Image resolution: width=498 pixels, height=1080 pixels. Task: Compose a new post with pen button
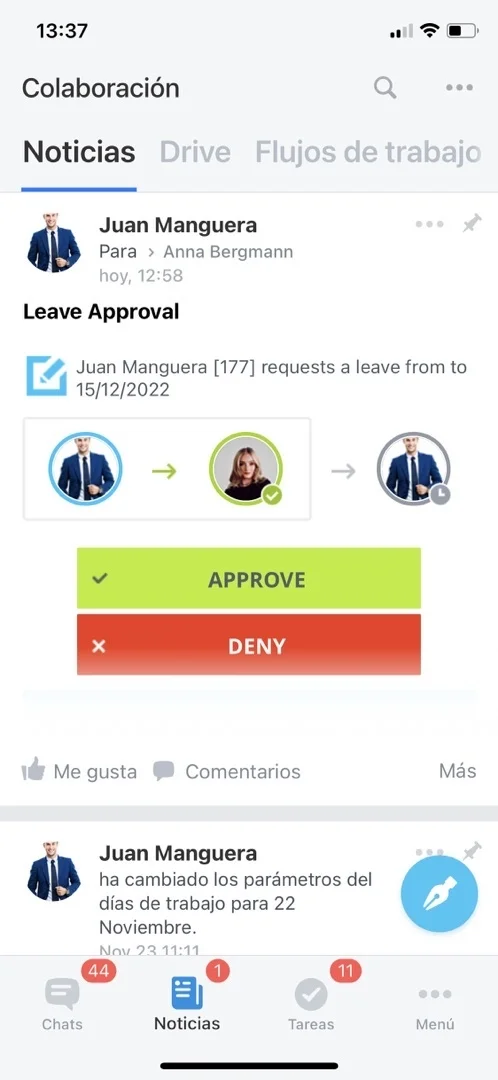point(439,894)
